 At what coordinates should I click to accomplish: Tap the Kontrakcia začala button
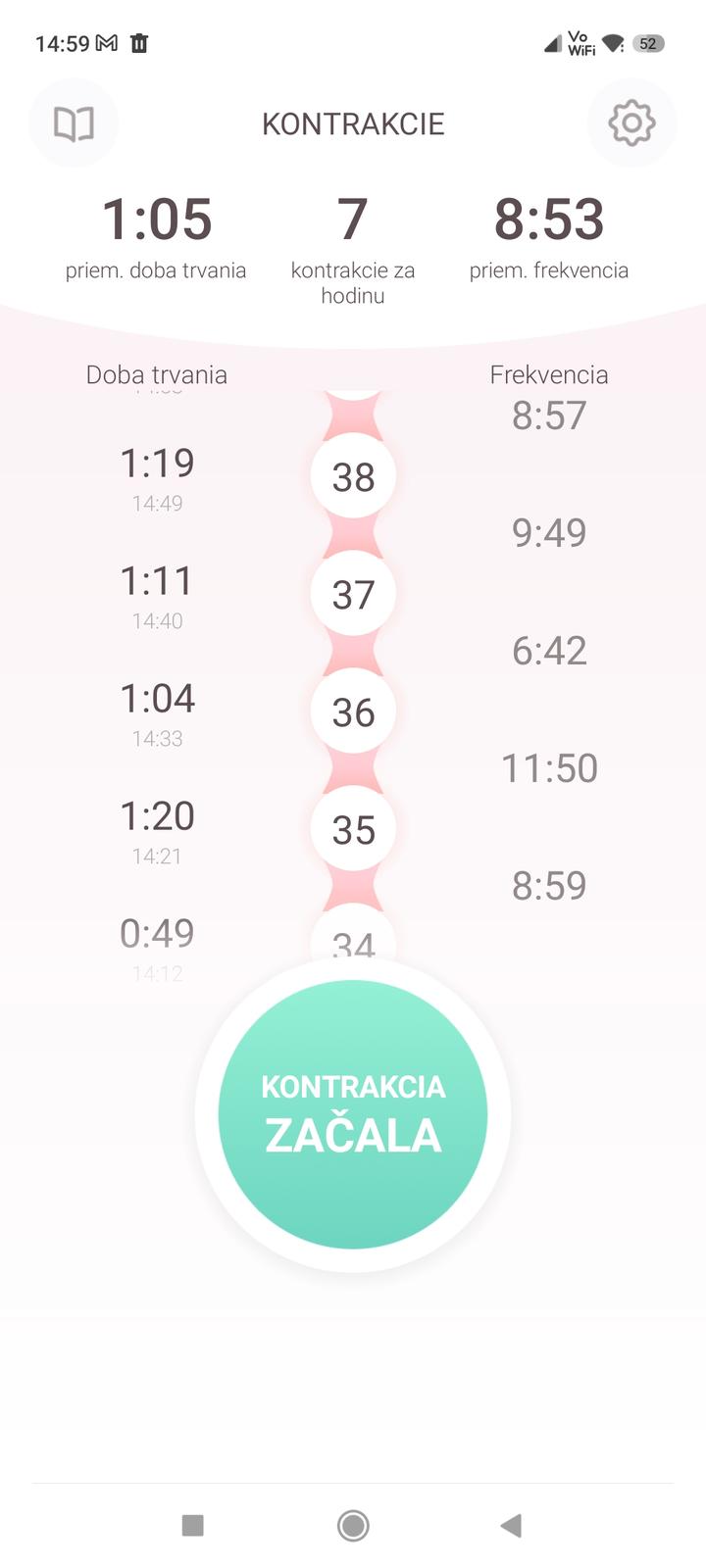click(x=353, y=1114)
